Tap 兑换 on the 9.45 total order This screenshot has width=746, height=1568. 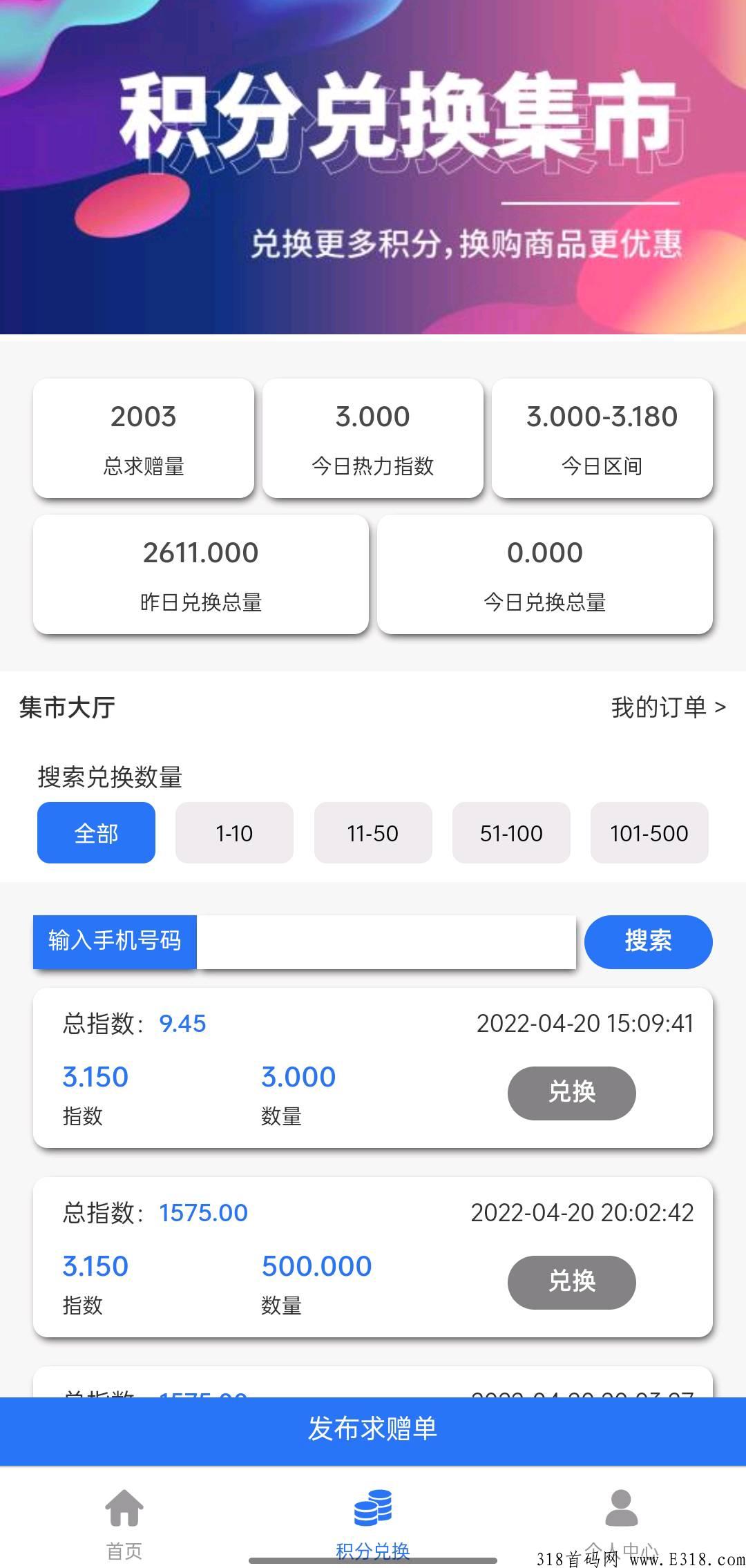(x=571, y=1093)
